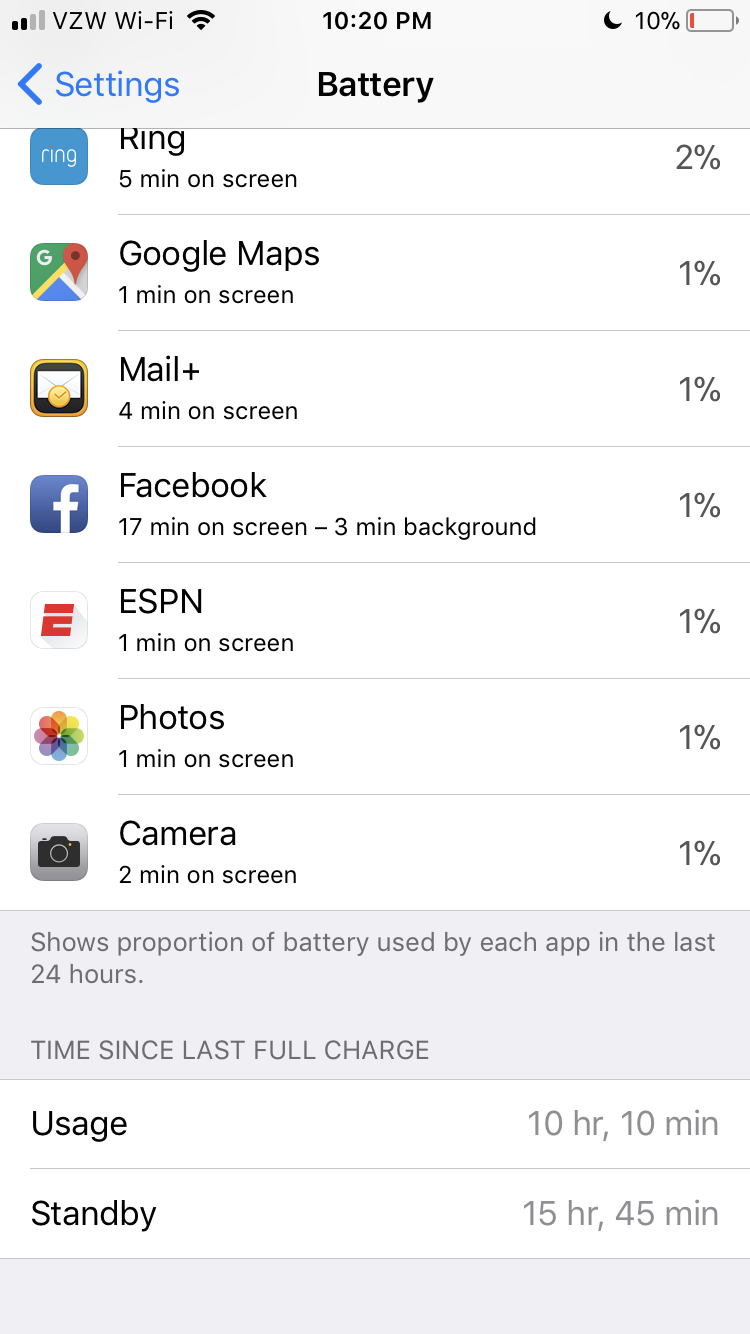Viewport: 750px width, 1334px height.
Task: Select the Google Maps usage row
Action: [375, 272]
